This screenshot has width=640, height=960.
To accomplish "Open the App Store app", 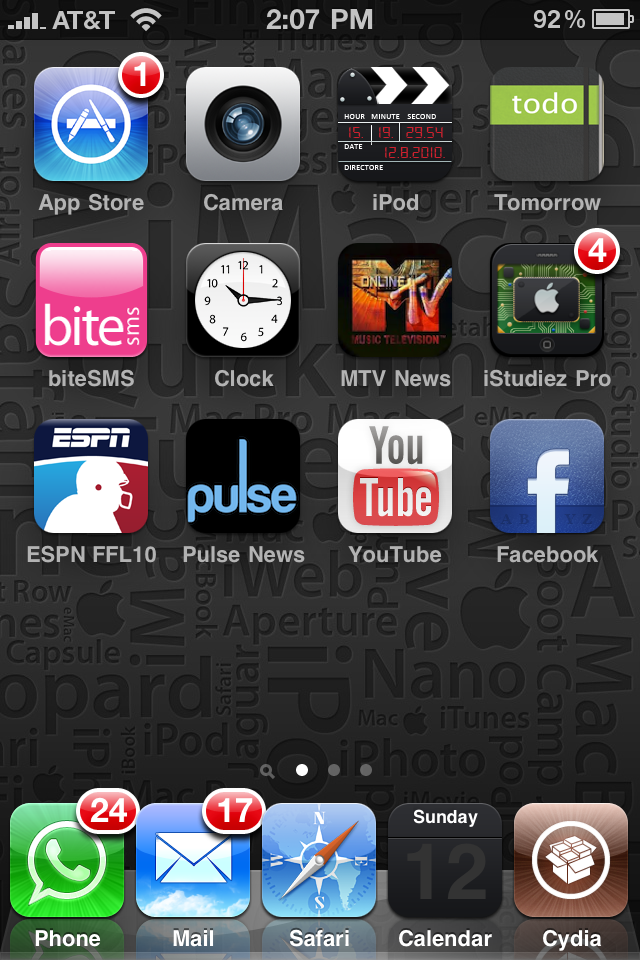I will [91, 124].
